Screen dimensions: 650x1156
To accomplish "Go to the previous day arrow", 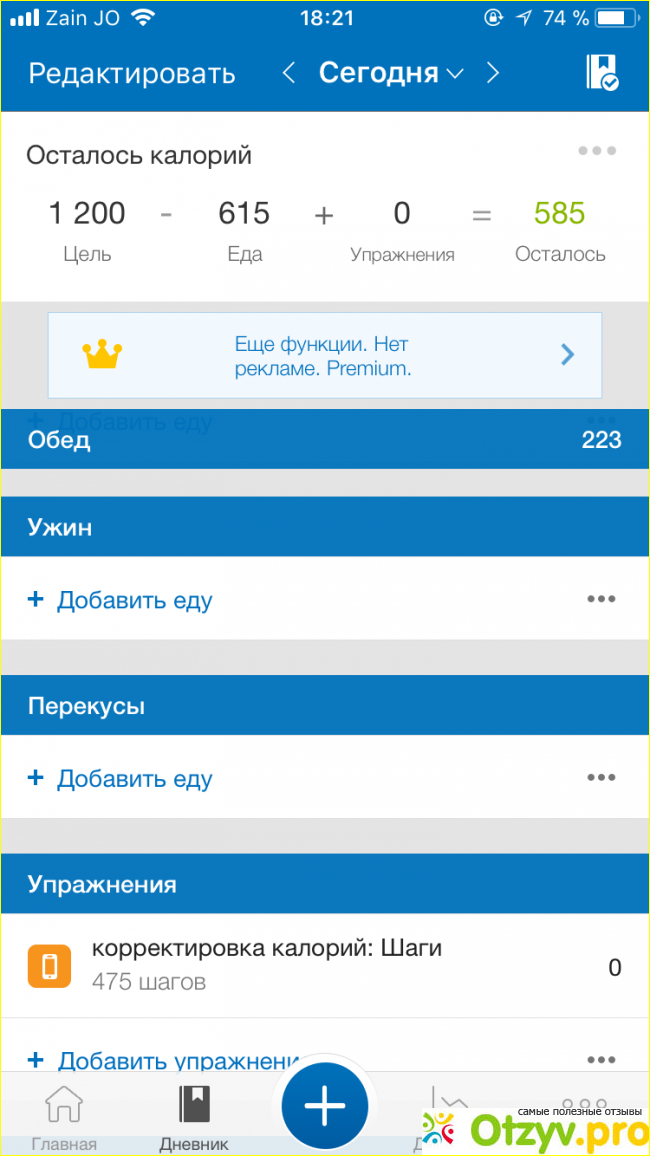I will 289,73.
